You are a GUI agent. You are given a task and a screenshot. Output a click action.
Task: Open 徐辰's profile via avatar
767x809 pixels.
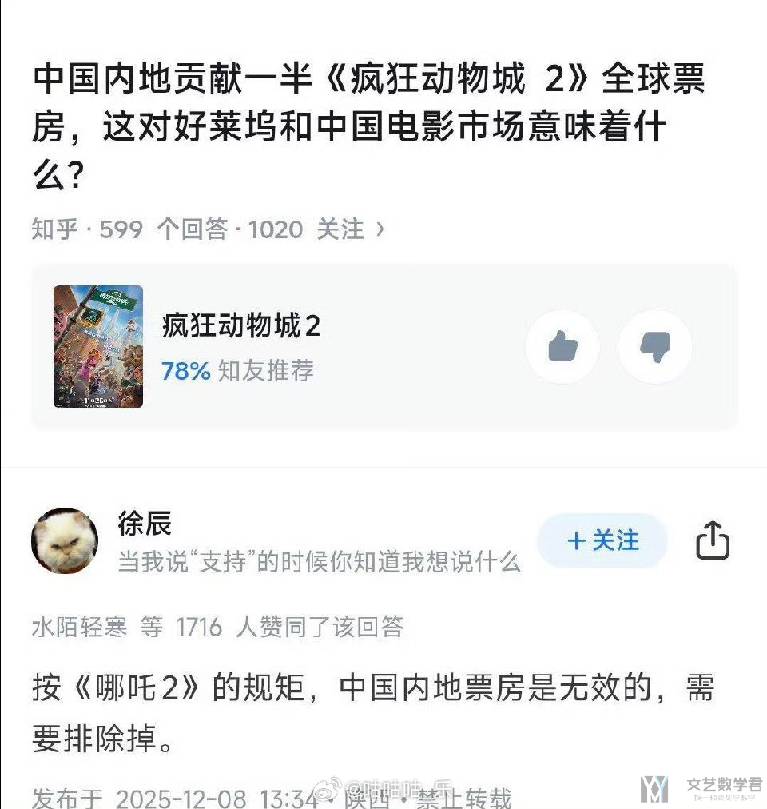coord(65,541)
